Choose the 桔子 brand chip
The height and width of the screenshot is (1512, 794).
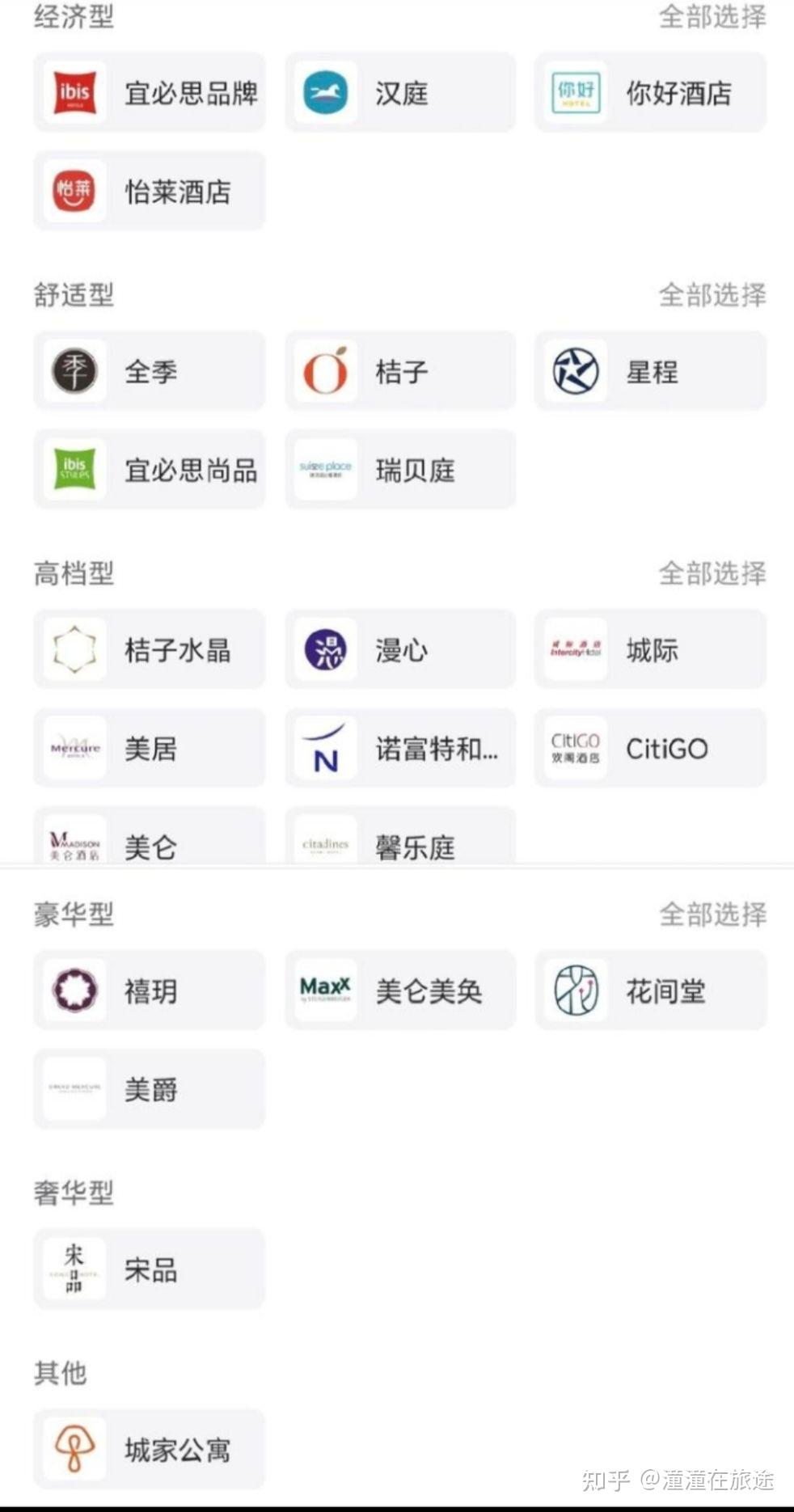400,371
